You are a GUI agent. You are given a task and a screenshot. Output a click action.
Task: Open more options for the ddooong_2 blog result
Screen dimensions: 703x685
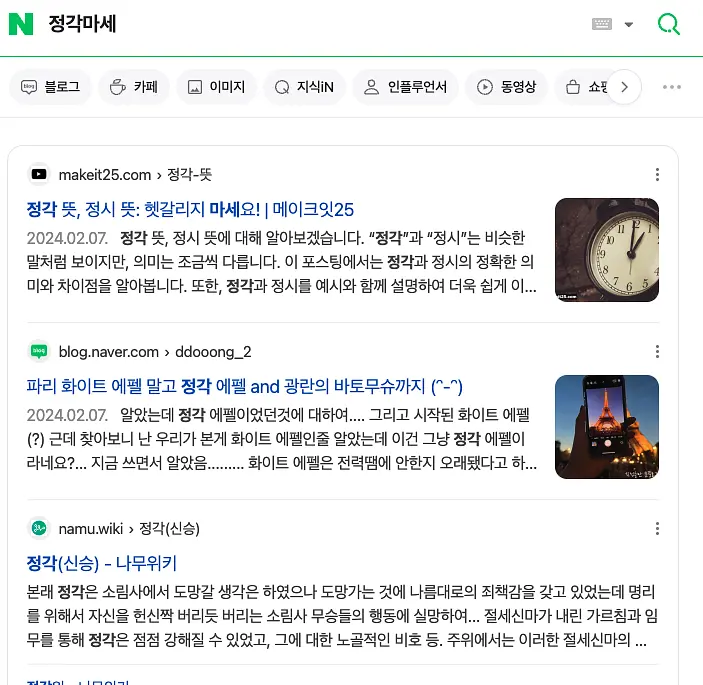tap(657, 351)
